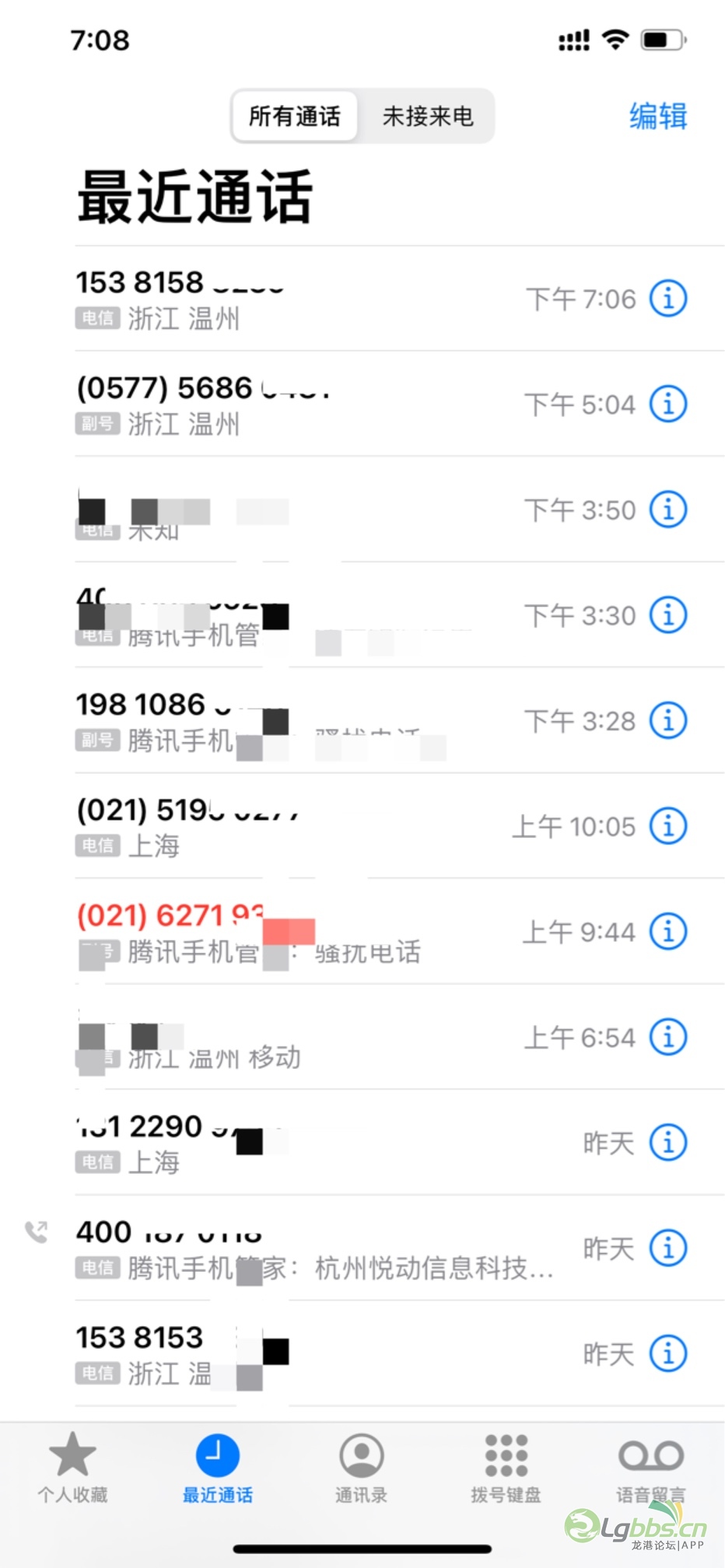
Task: Open the 通讯录 contacts tab
Action: pyautogui.click(x=362, y=1468)
